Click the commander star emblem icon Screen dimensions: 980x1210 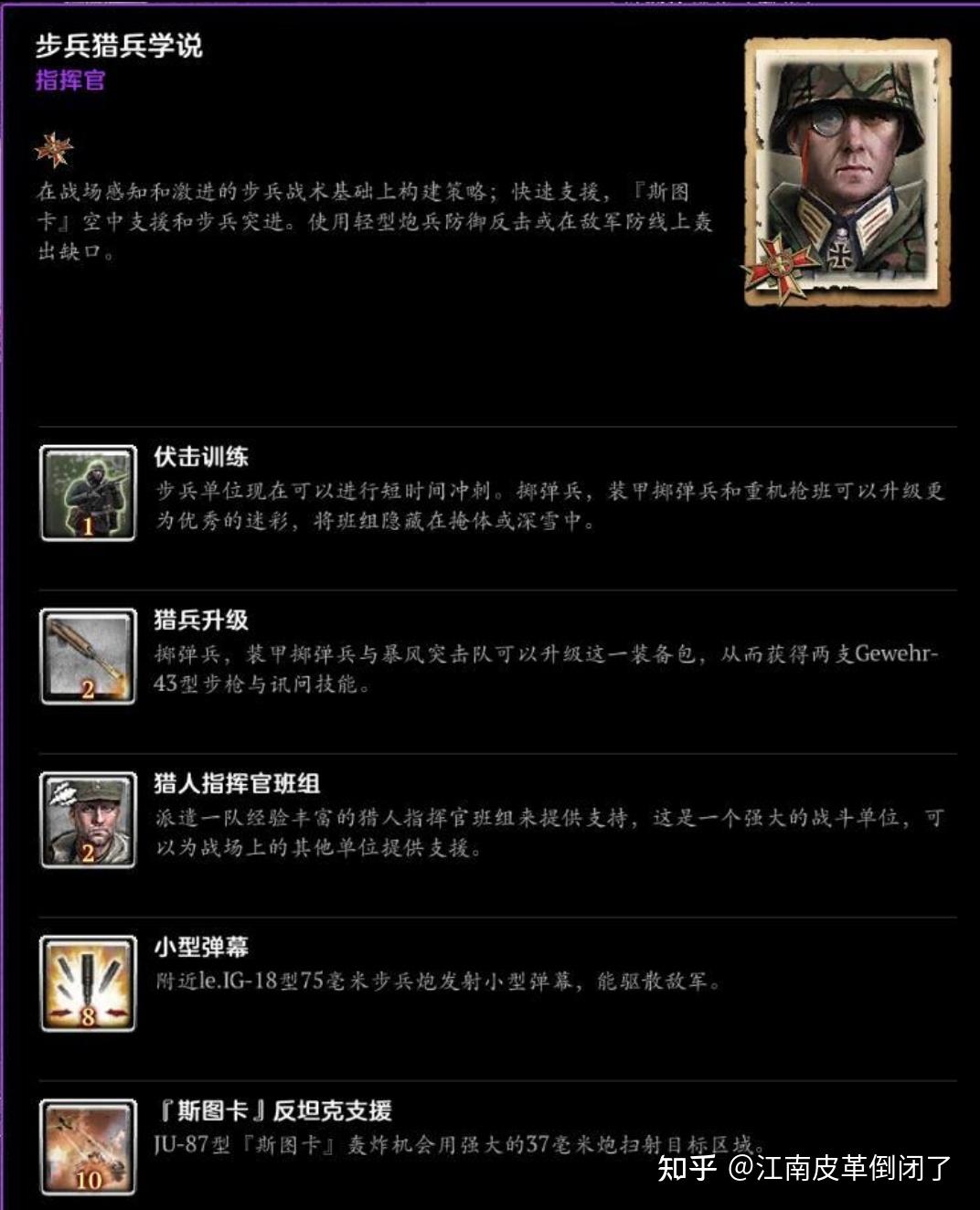point(55,149)
